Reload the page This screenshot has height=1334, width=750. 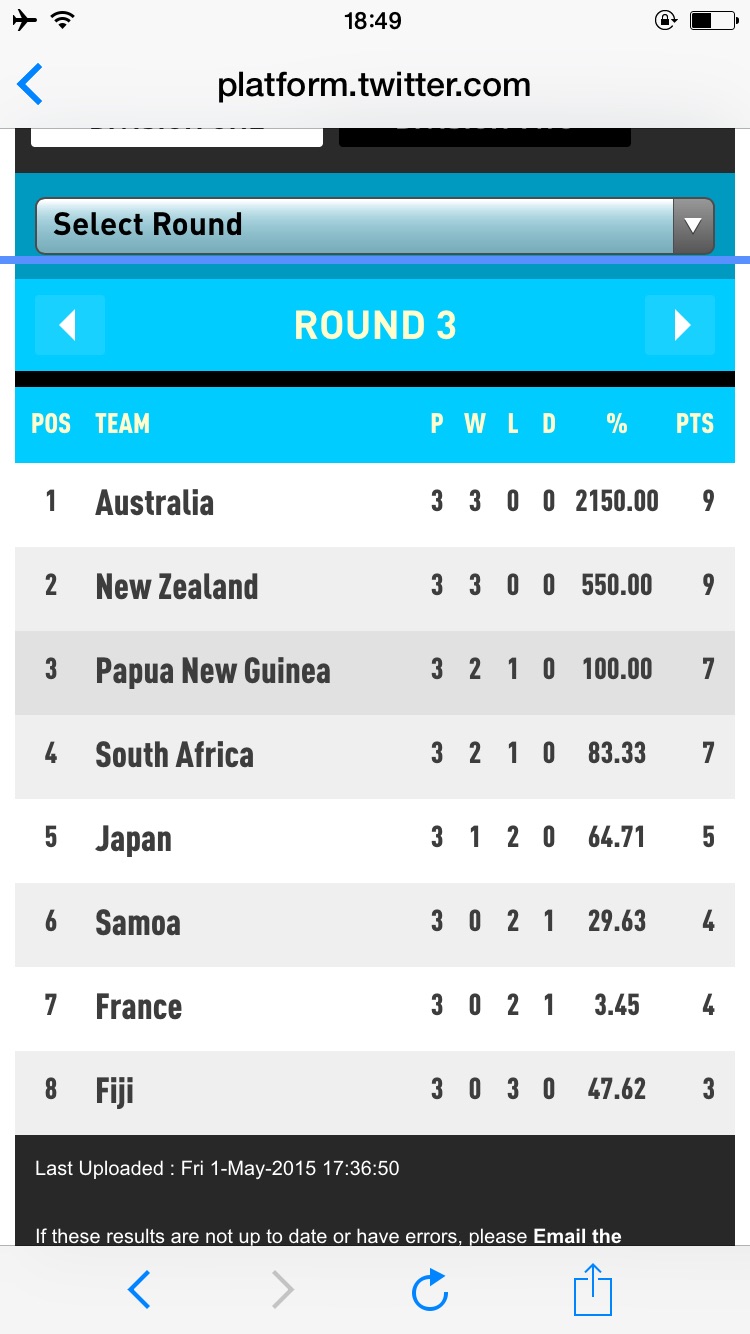point(430,1290)
